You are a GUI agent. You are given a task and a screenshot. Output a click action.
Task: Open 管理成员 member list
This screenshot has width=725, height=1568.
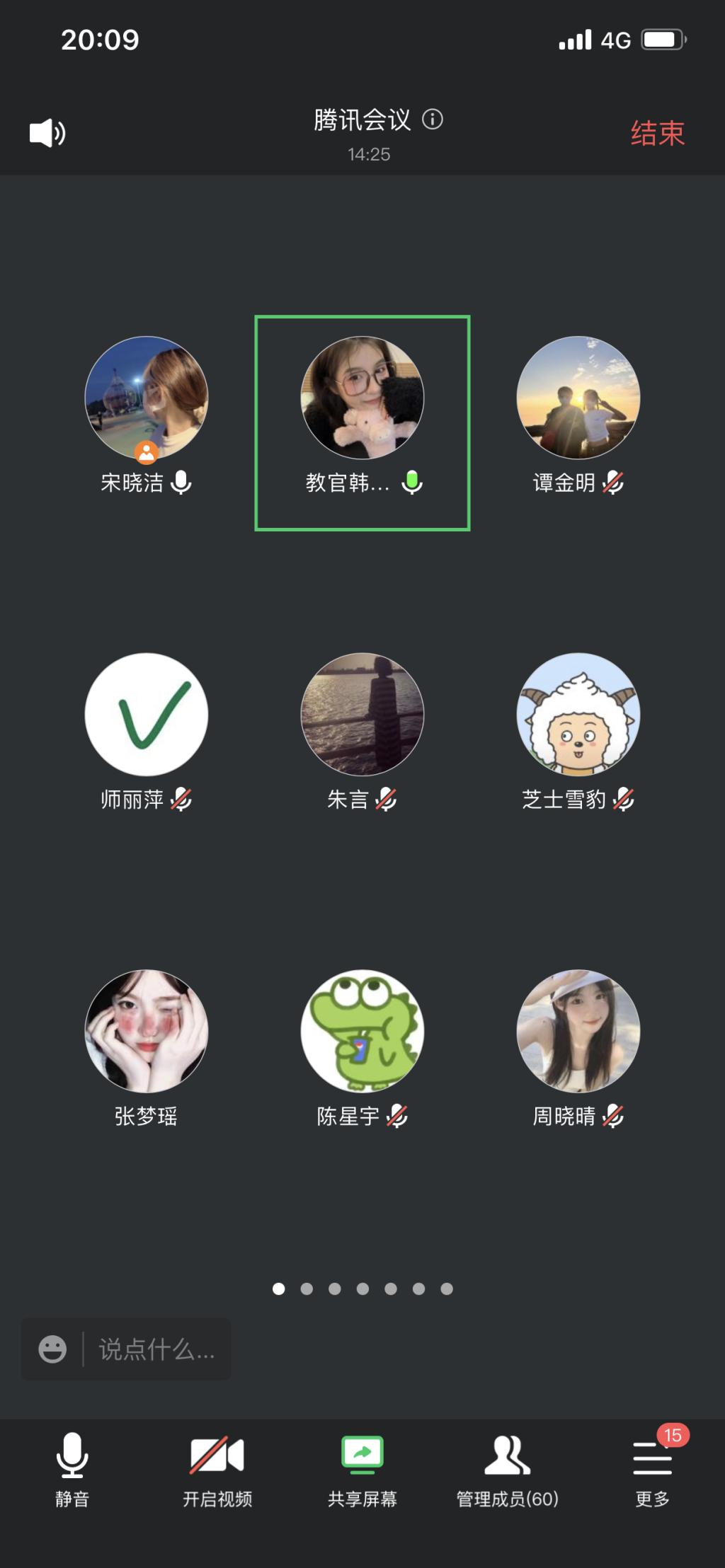pos(507,1469)
